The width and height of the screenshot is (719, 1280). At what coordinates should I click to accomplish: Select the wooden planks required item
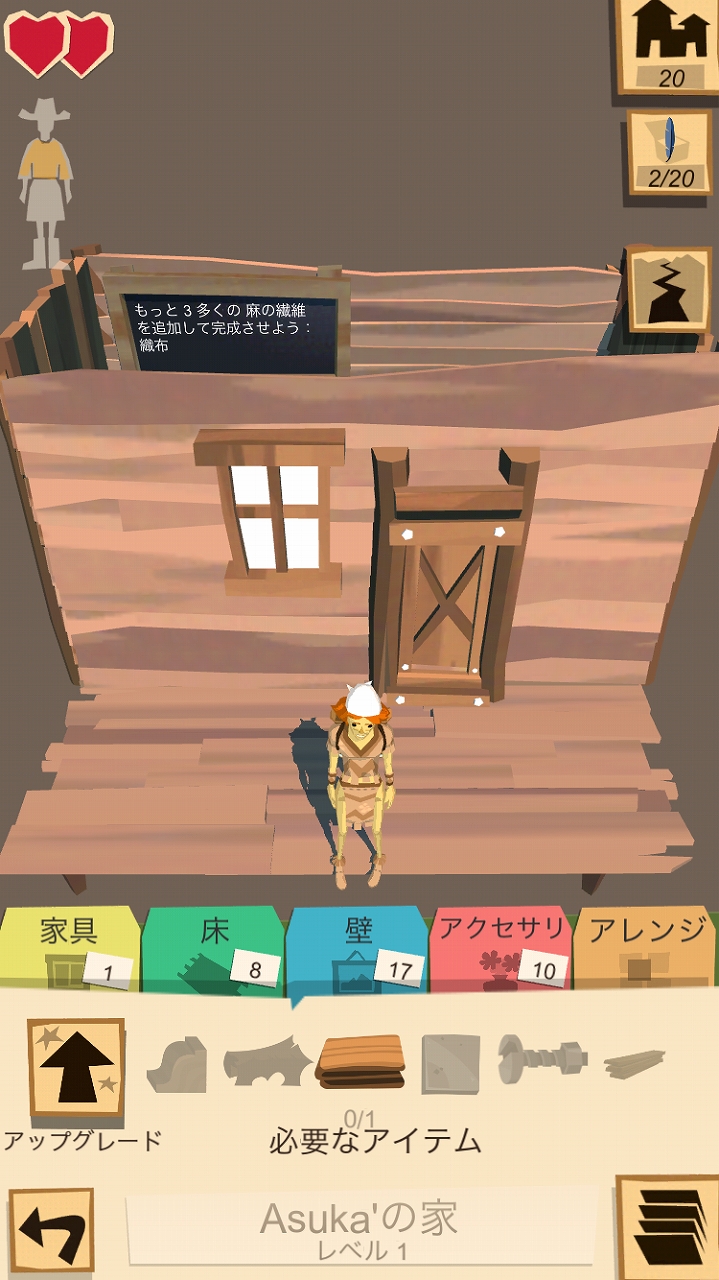[x=361, y=1062]
